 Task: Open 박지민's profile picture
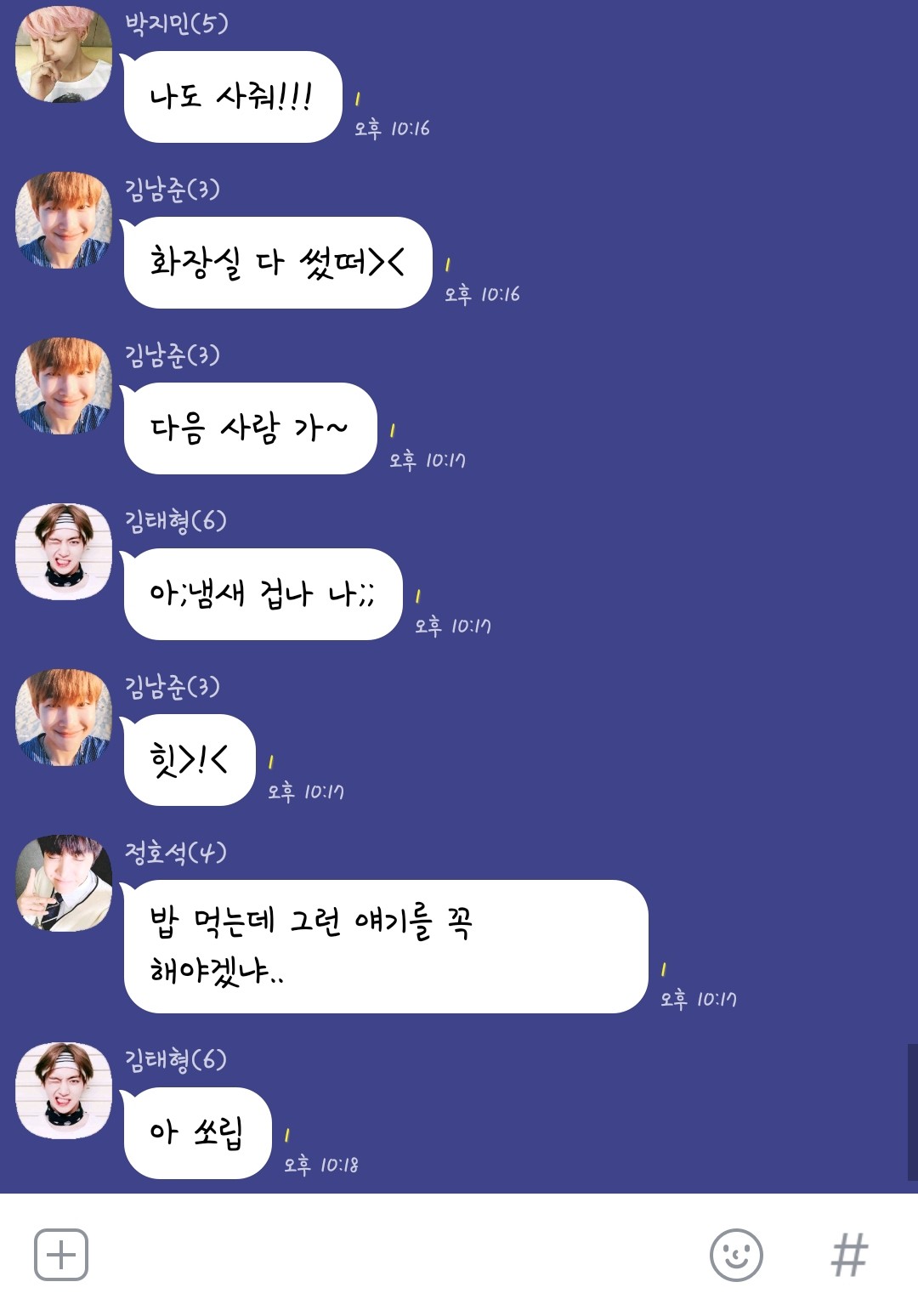[64, 54]
